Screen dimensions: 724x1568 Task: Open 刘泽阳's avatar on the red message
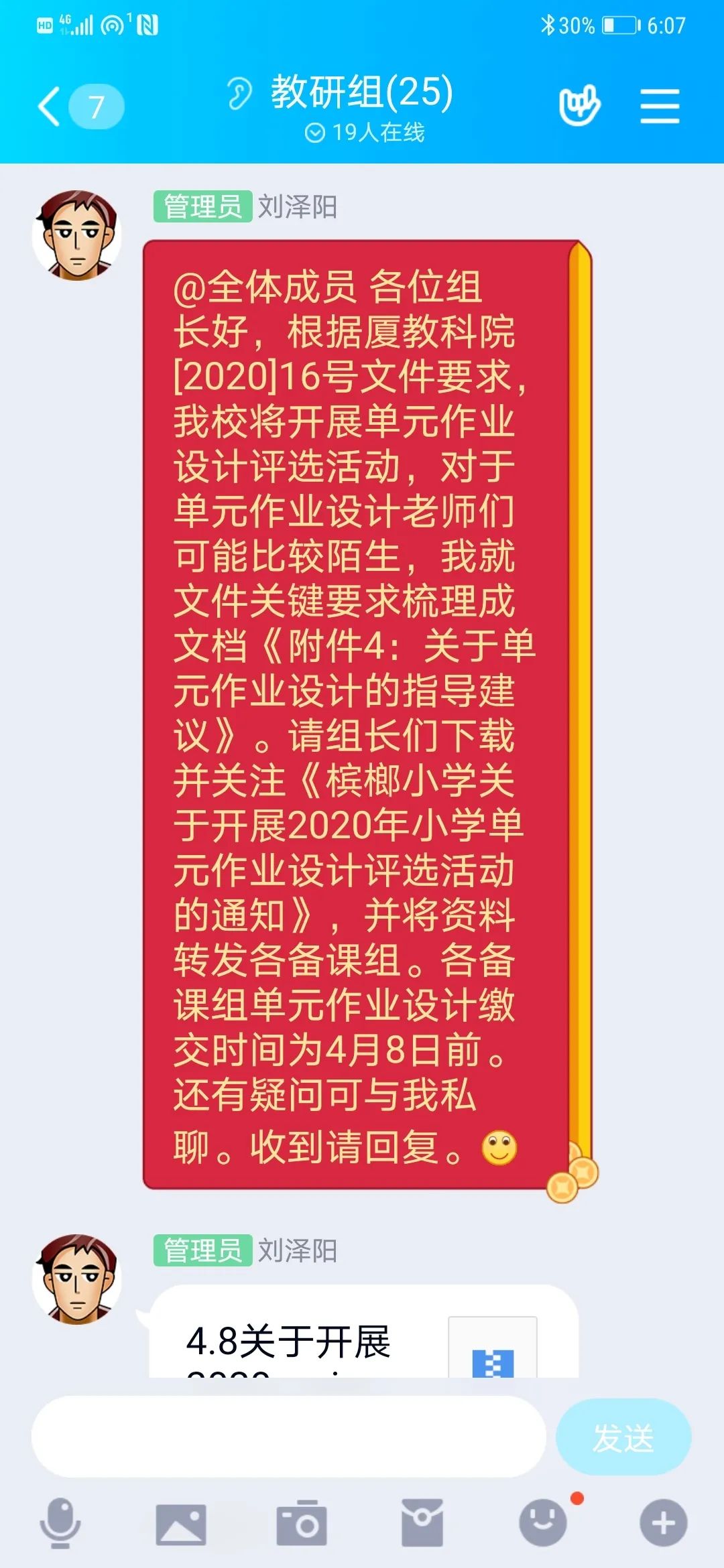click(x=77, y=235)
